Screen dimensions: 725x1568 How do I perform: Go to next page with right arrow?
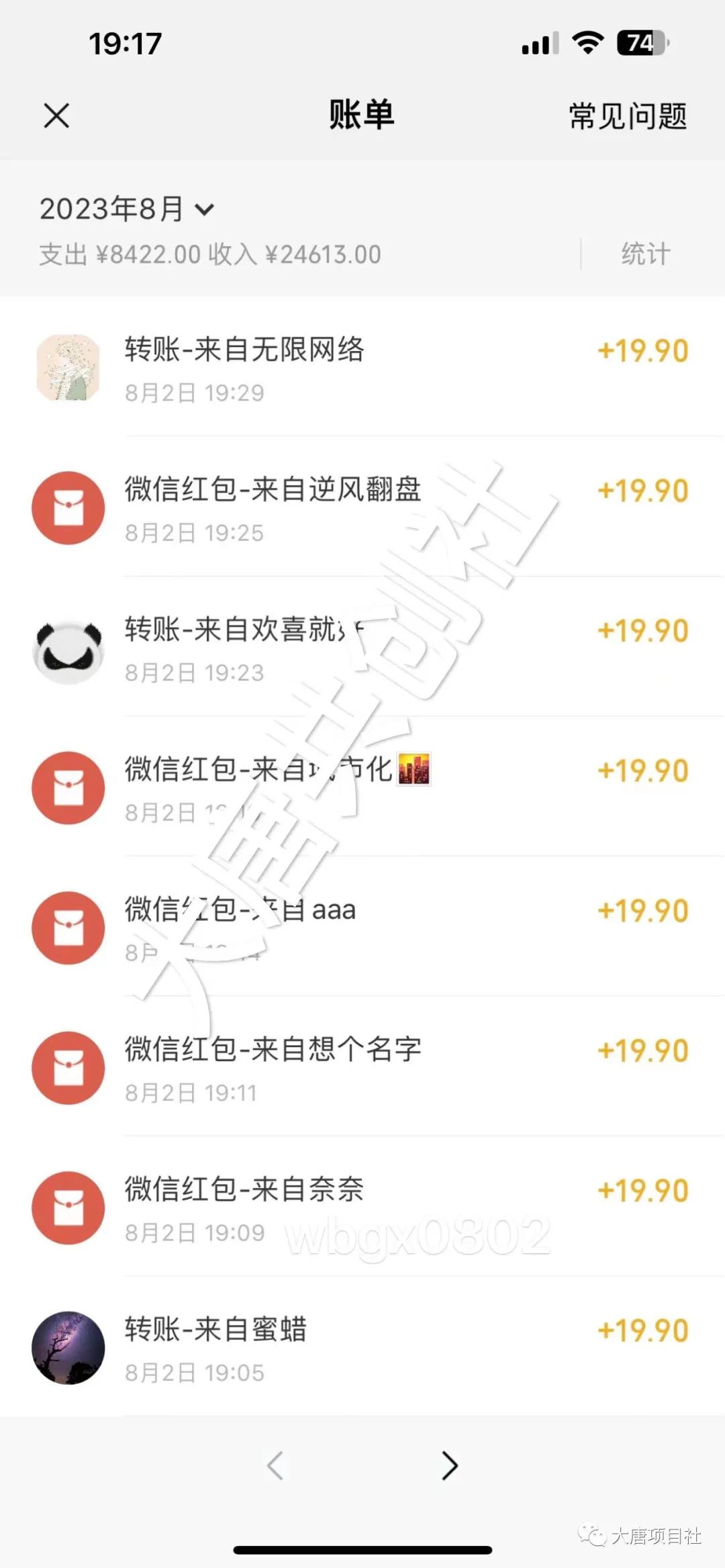[x=450, y=1465]
